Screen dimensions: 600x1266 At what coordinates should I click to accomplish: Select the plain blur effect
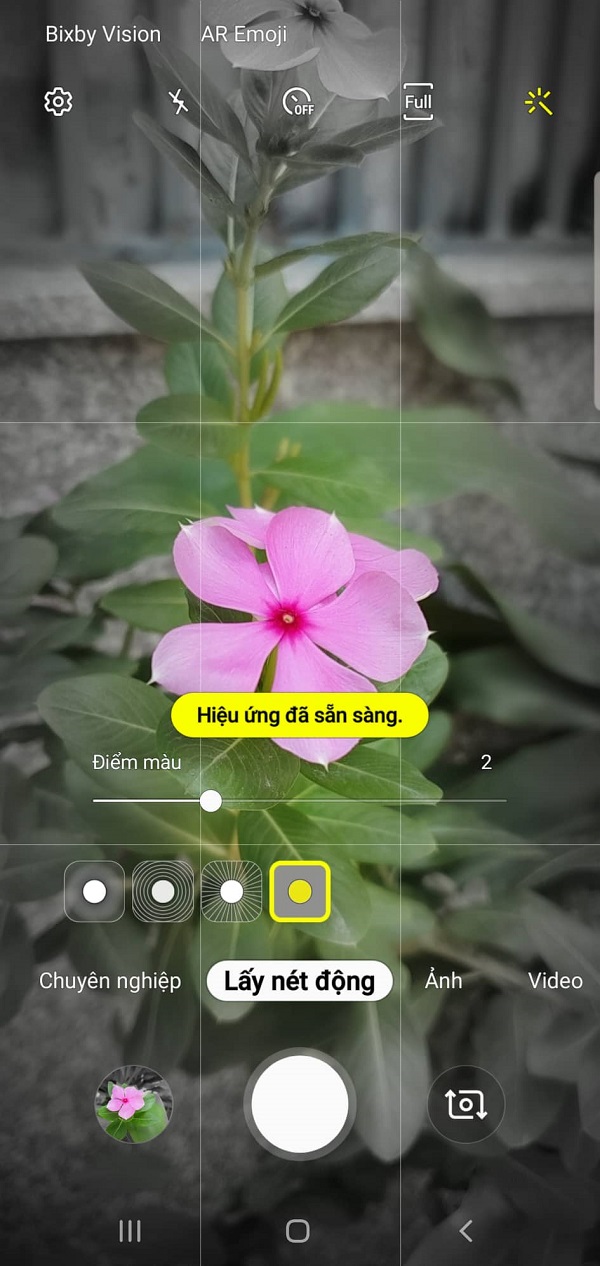(95, 891)
